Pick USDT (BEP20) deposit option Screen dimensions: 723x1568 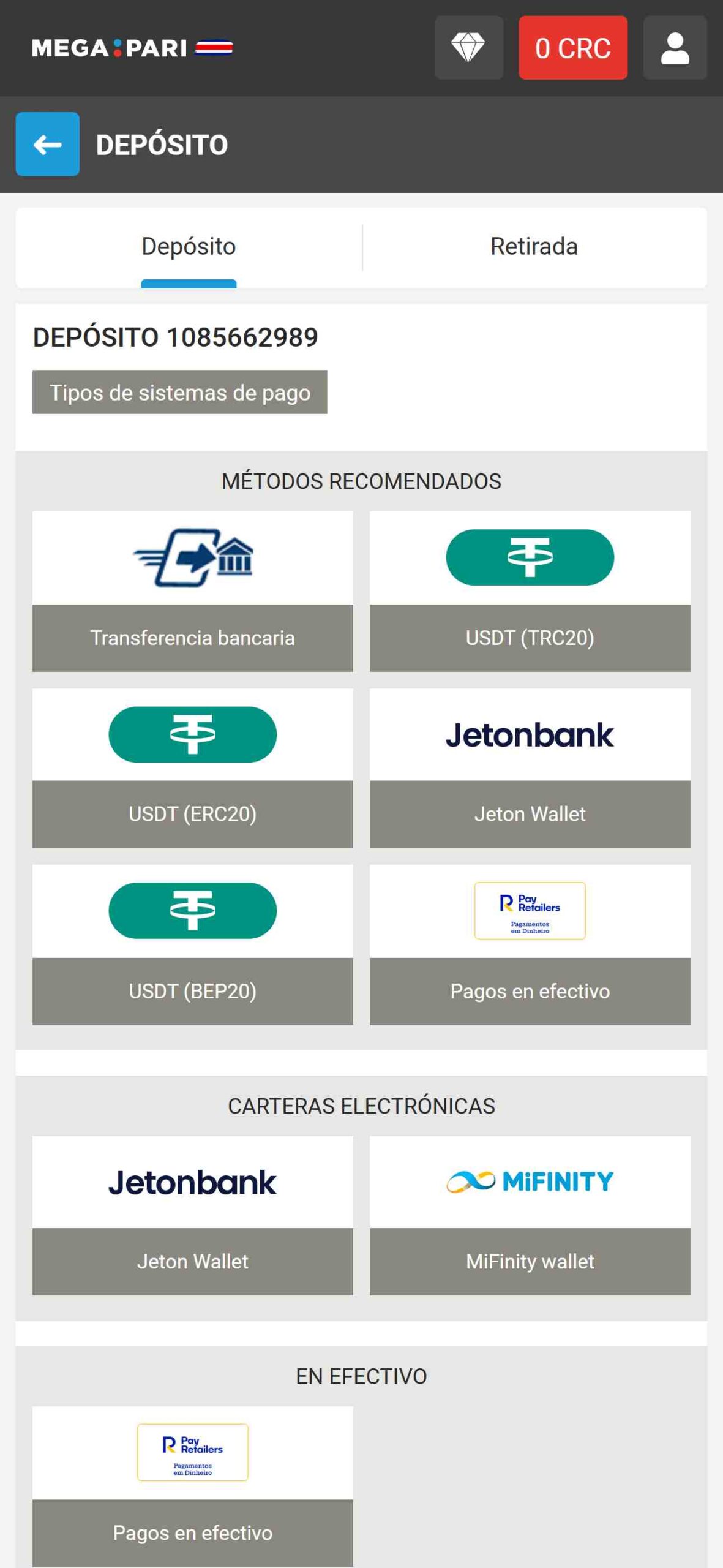[x=192, y=944]
